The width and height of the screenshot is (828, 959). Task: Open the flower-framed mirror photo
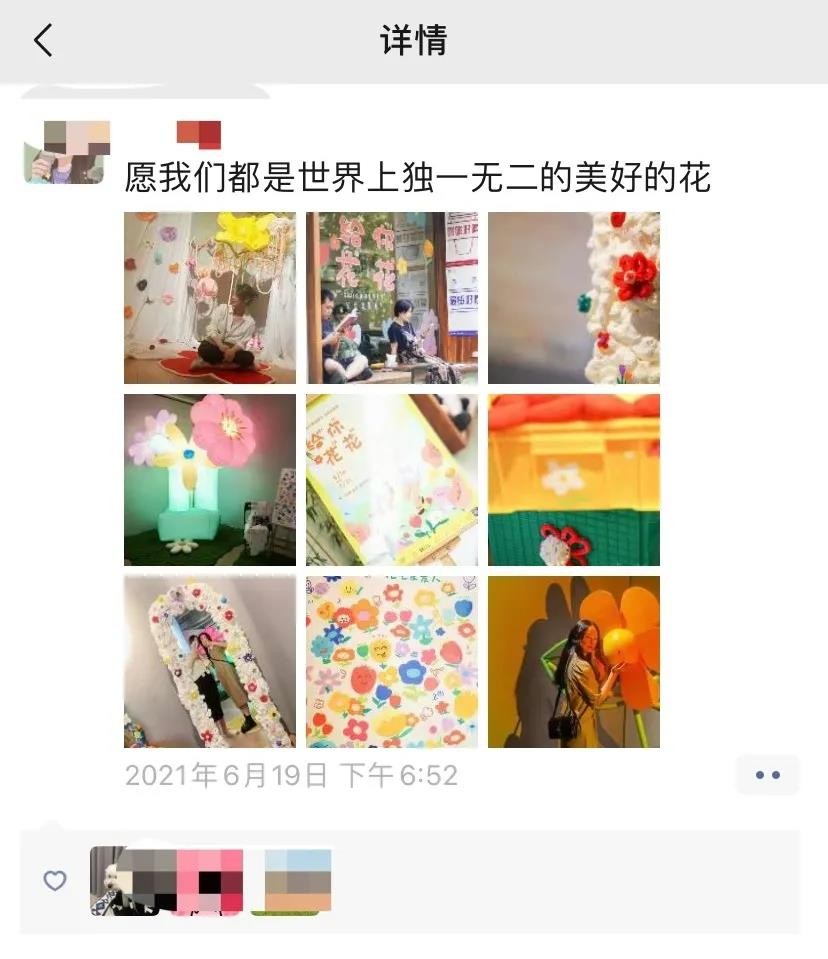point(210,662)
